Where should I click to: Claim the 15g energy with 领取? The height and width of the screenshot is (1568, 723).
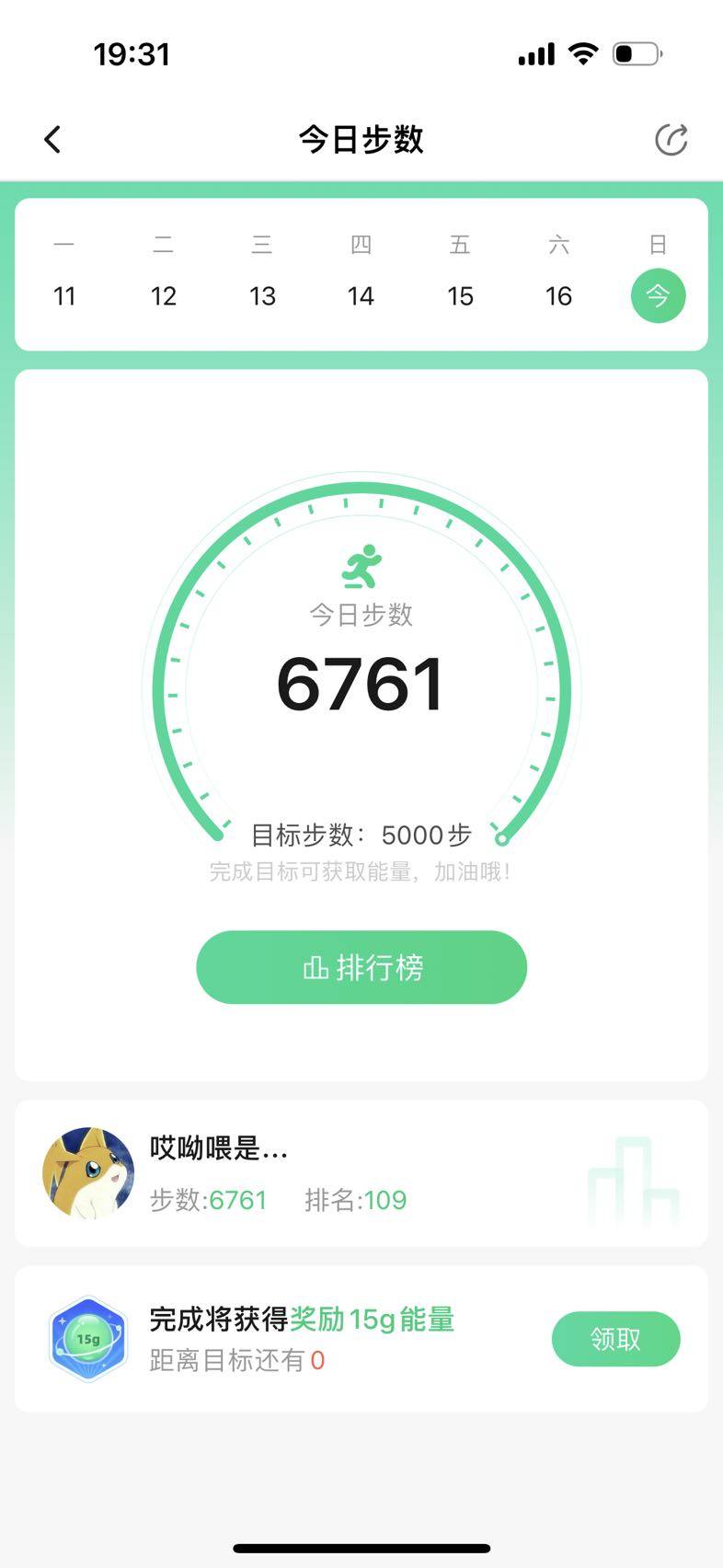(615, 1339)
